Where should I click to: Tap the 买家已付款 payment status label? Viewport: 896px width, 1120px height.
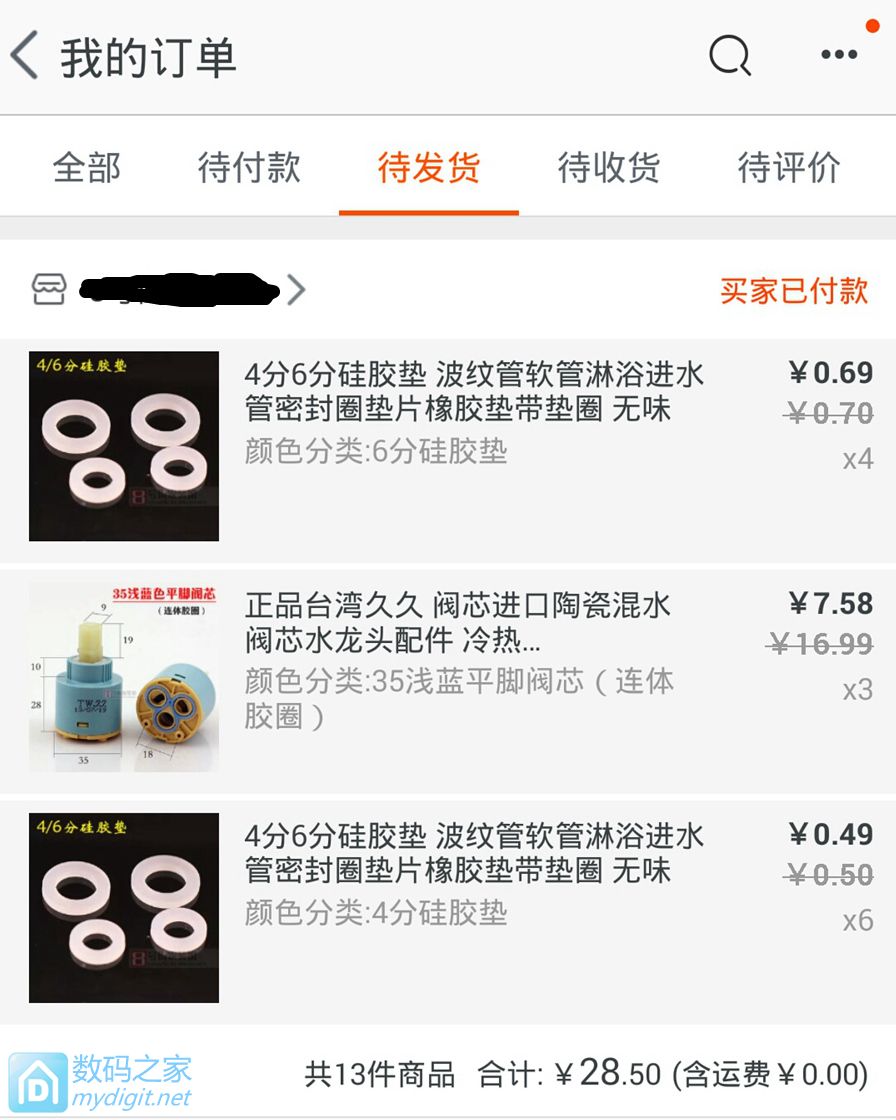click(x=793, y=289)
